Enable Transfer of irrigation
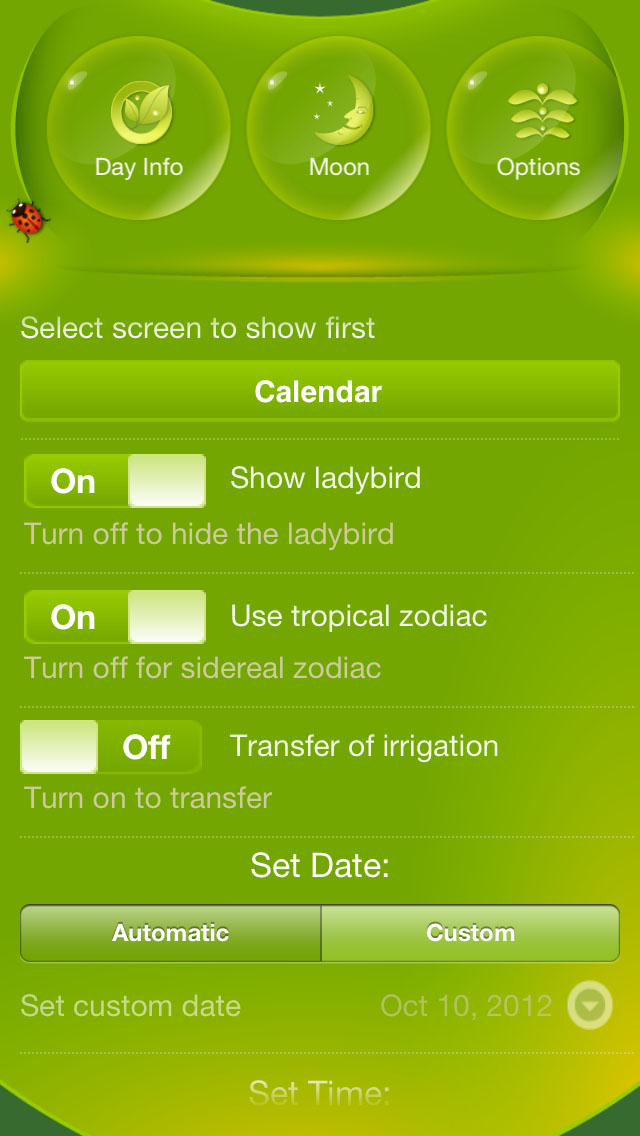The image size is (640, 1136). coord(111,747)
